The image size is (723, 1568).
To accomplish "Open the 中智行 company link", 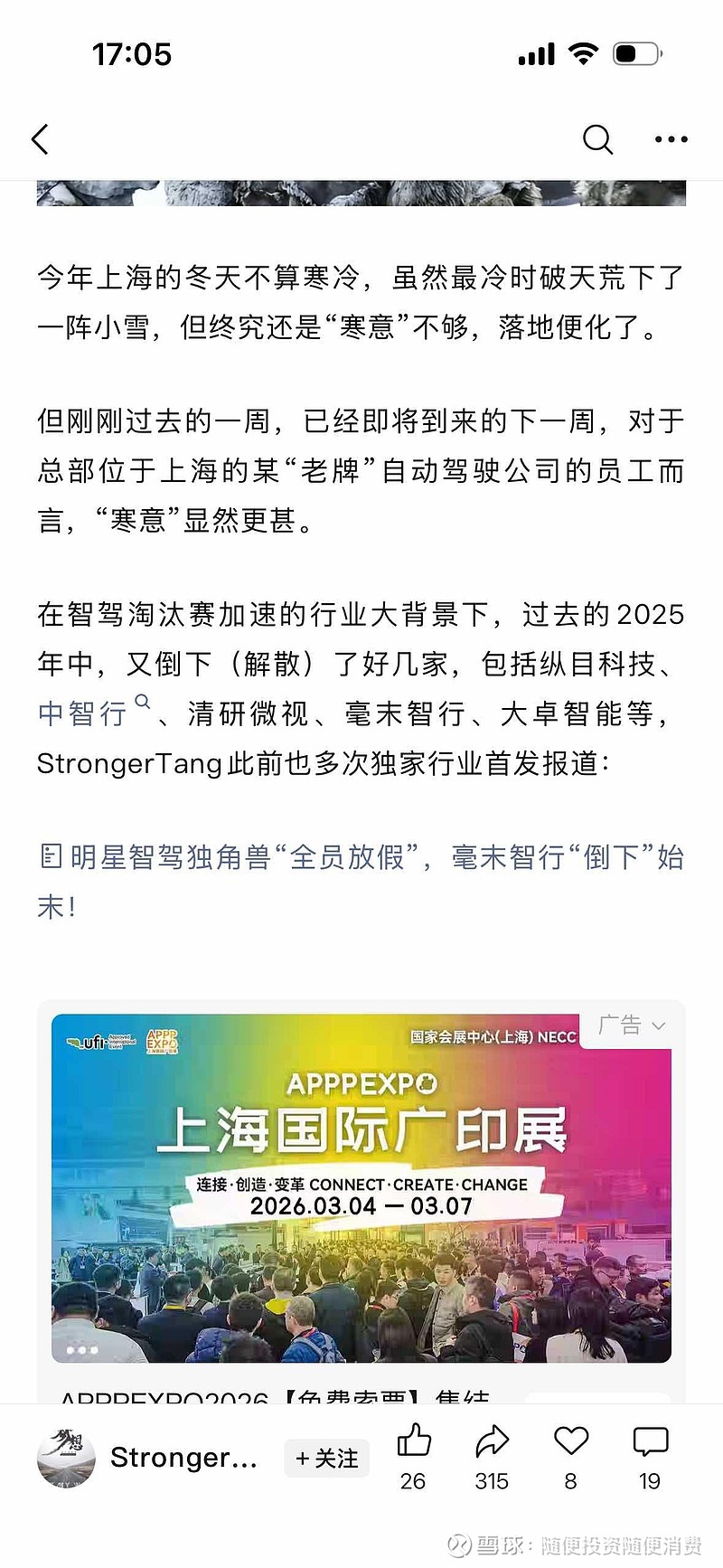I will tap(83, 713).
